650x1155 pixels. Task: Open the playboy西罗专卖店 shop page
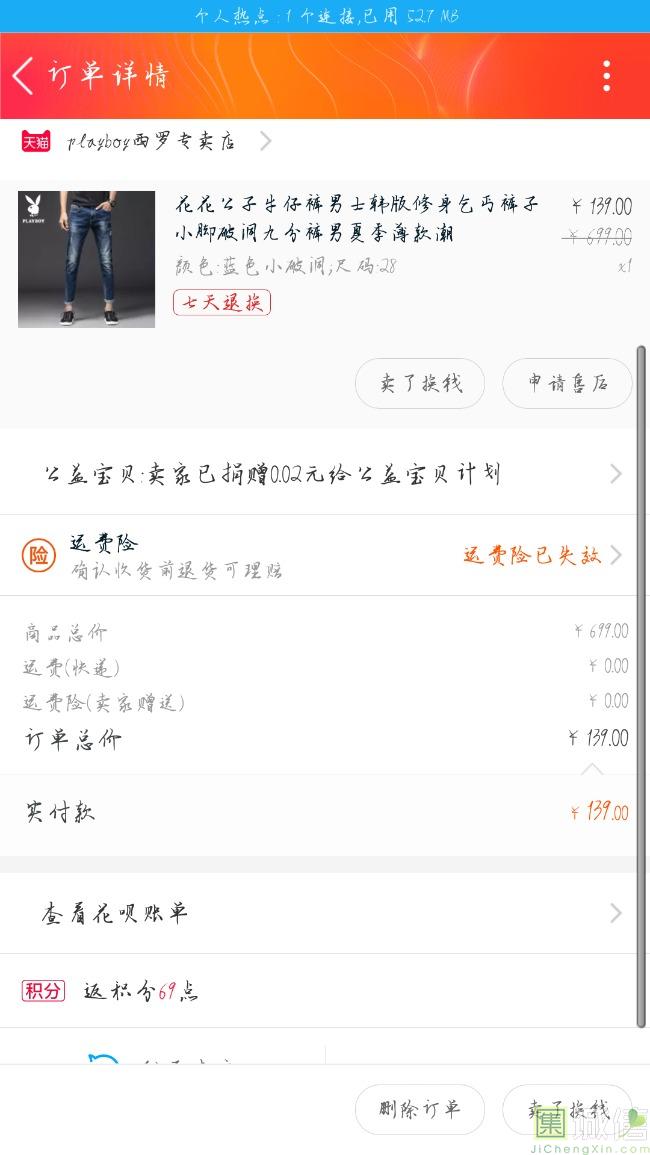pyautogui.click(x=150, y=142)
